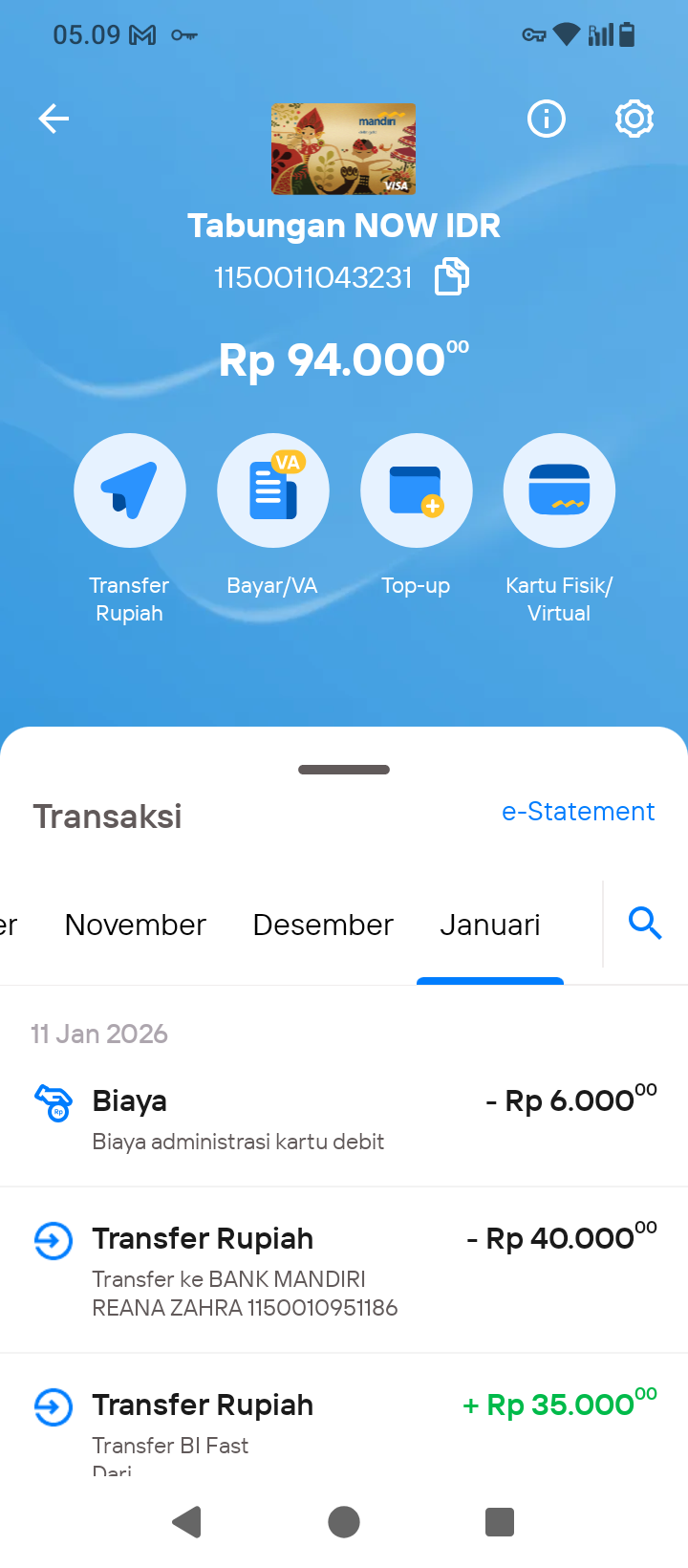This screenshot has height=1568, width=688.
Task: Switch to the Desember tab
Action: point(323,926)
